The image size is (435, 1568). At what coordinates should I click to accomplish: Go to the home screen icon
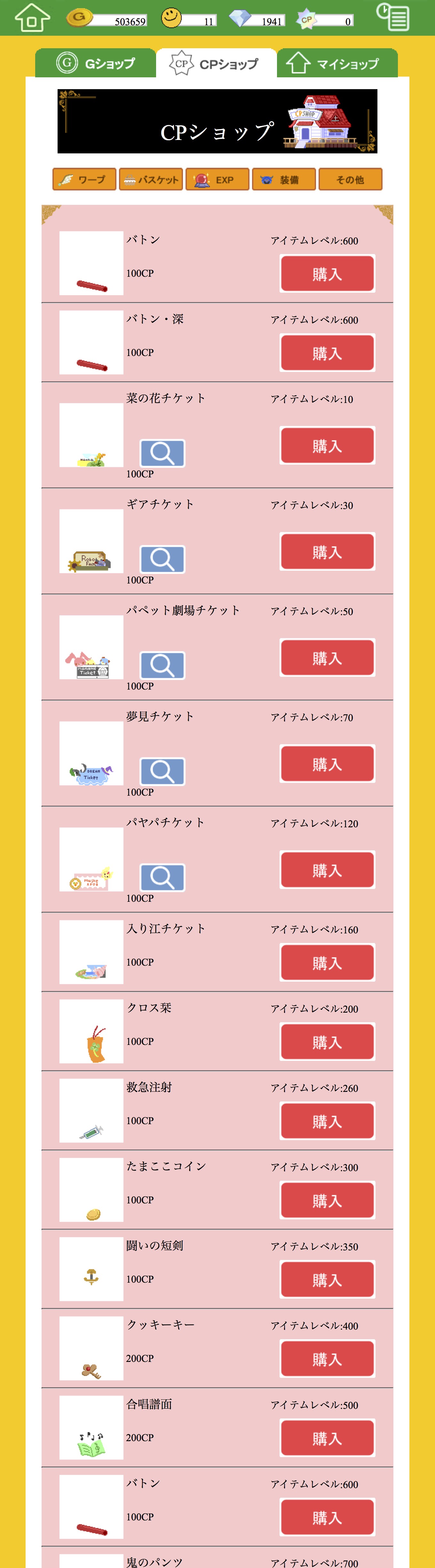[x=32, y=17]
